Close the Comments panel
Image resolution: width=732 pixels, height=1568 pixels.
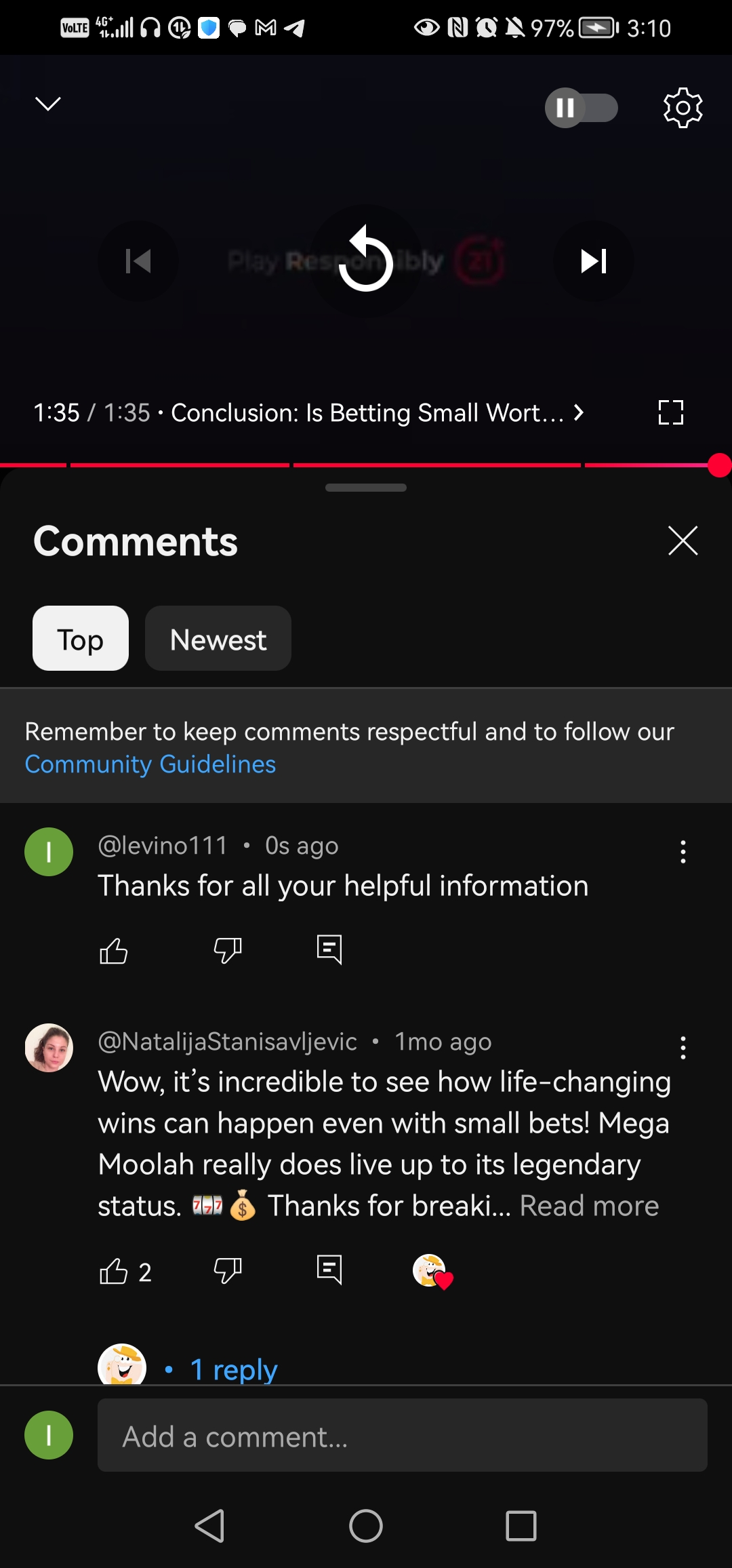pos(683,541)
